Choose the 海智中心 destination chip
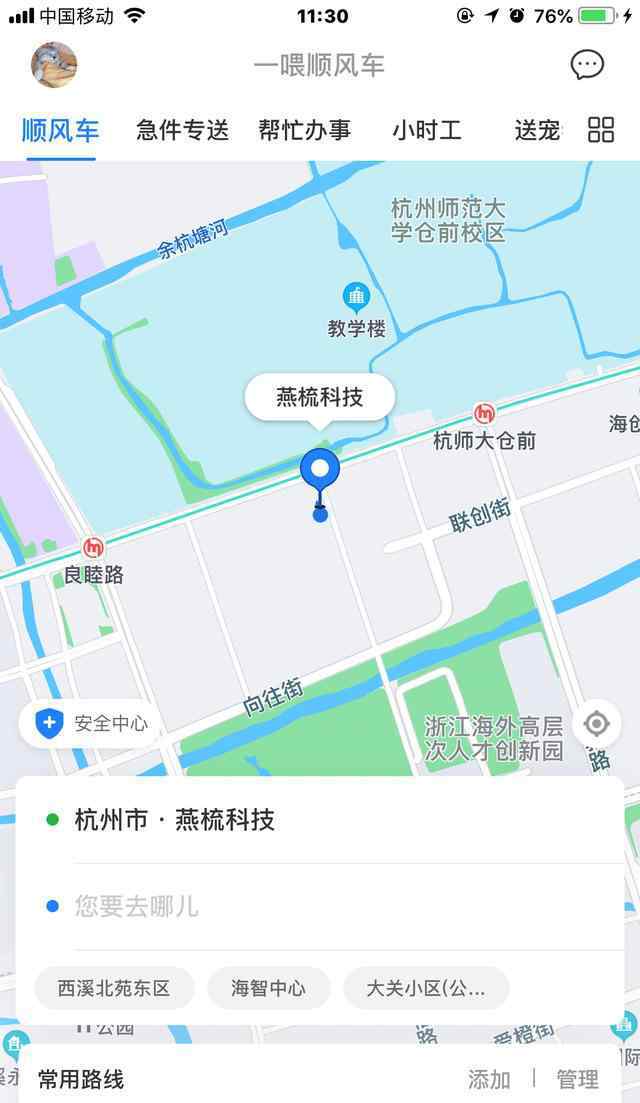640x1103 pixels. click(269, 988)
